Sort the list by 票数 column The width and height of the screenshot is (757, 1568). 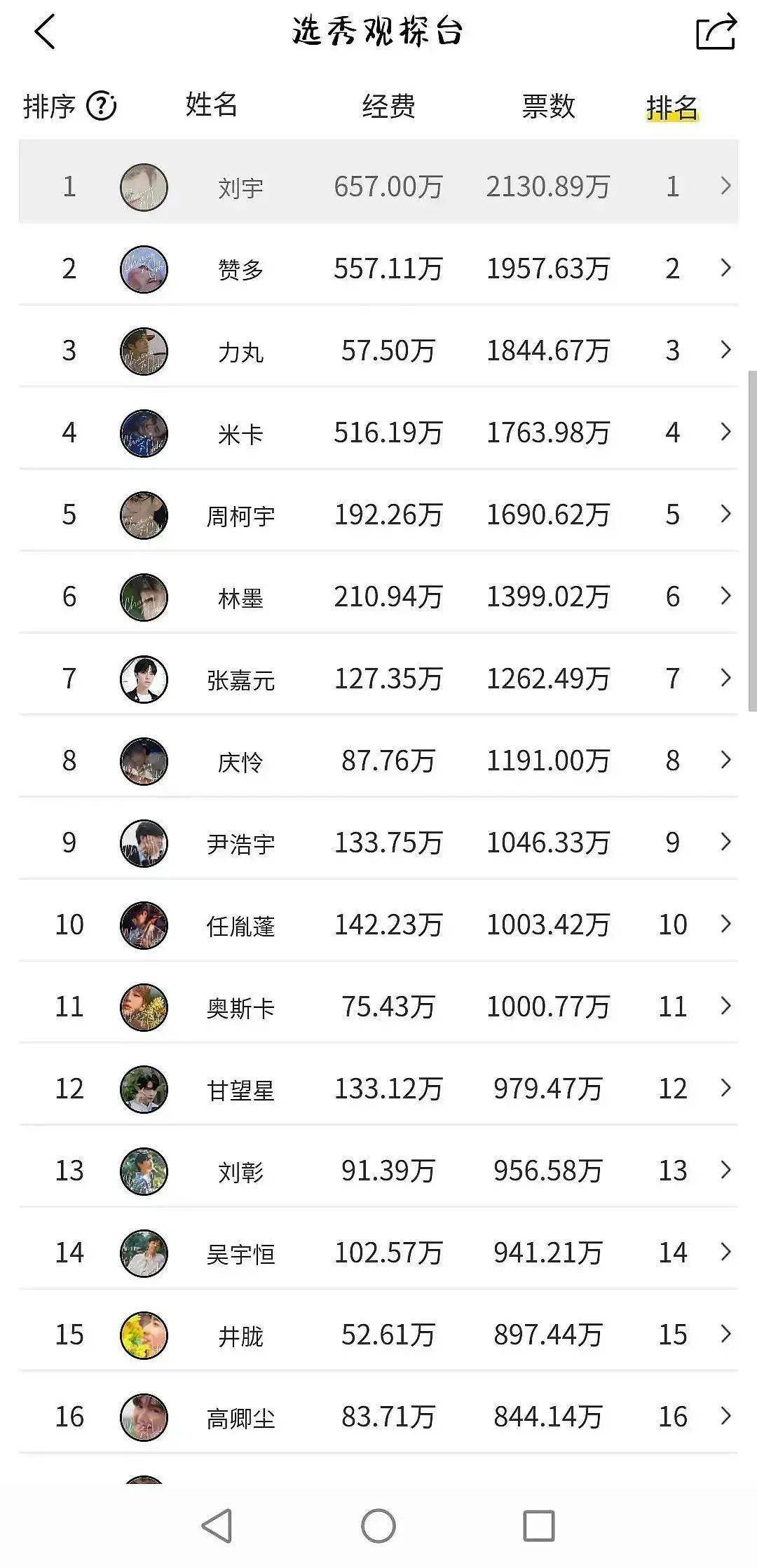pyautogui.click(x=547, y=107)
